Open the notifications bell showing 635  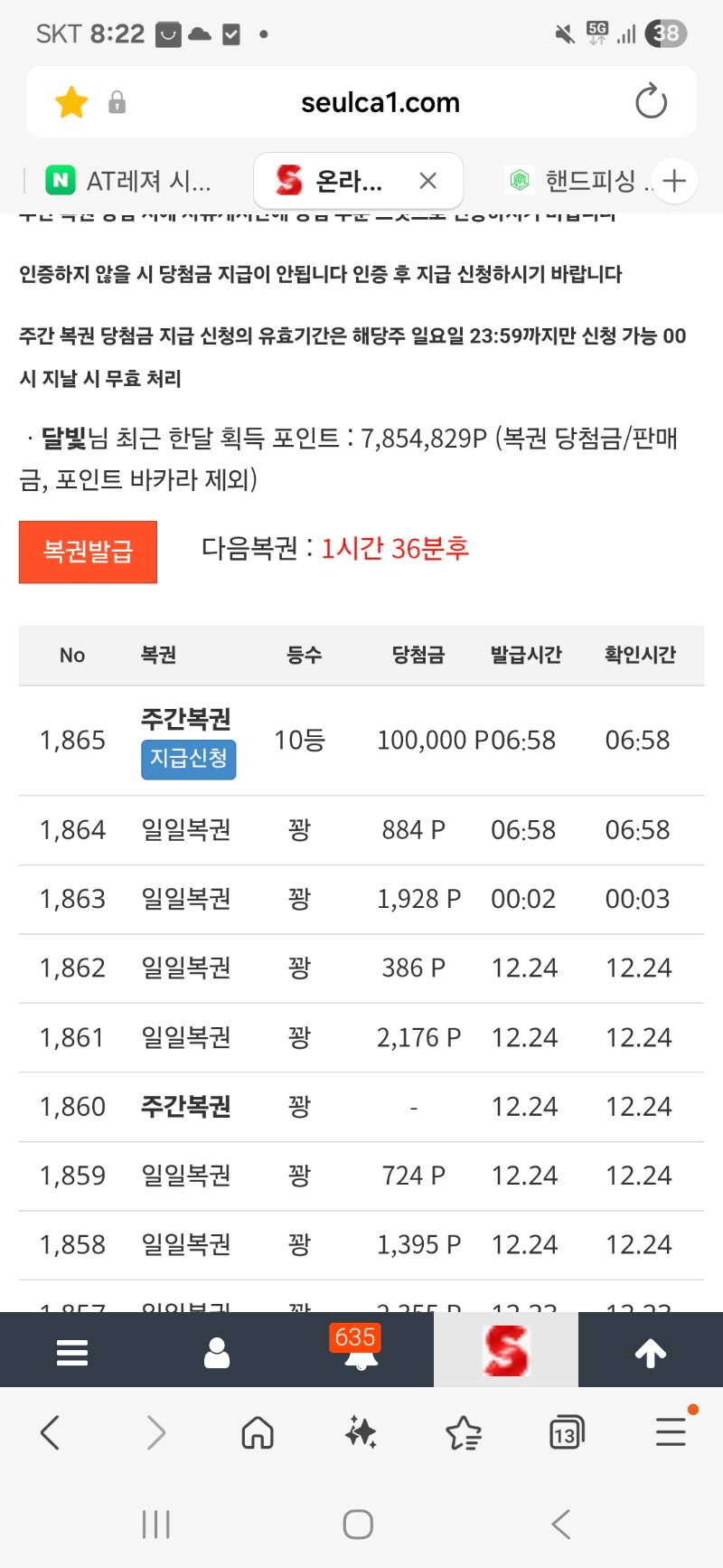(360, 1349)
